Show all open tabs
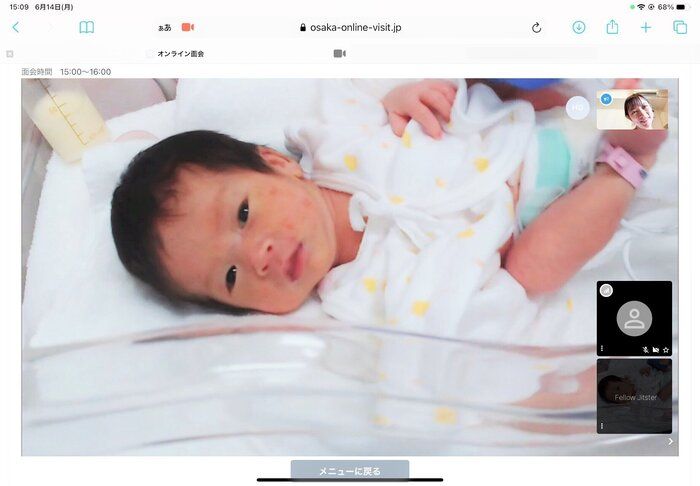Image resolution: width=700 pixels, height=486 pixels. point(680,27)
